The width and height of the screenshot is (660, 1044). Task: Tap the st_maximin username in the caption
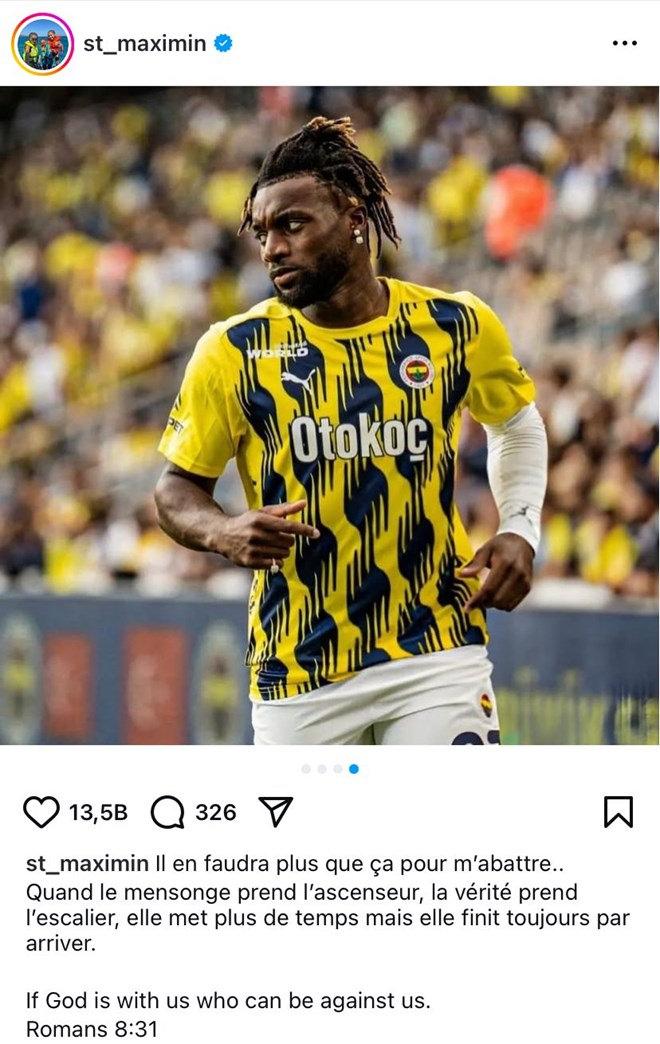point(87,863)
